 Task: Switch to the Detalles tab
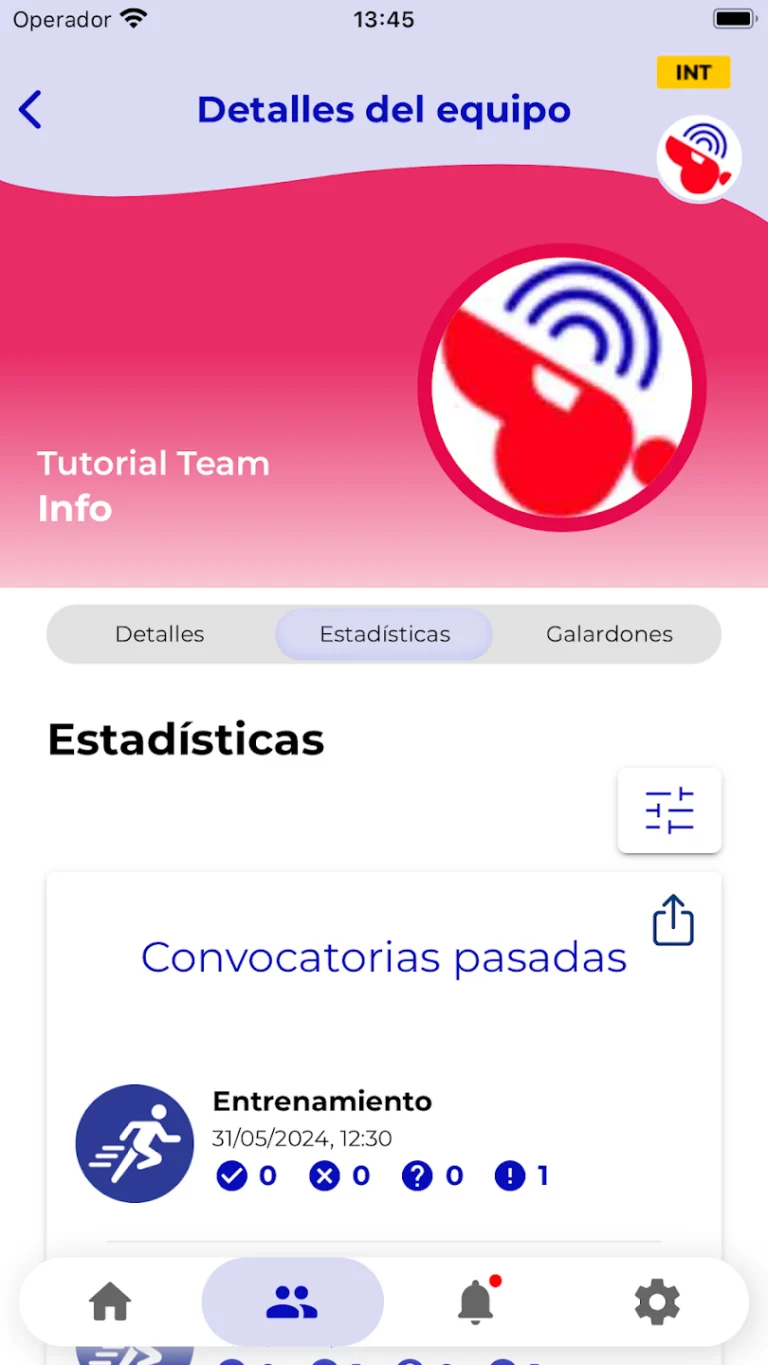coord(160,634)
